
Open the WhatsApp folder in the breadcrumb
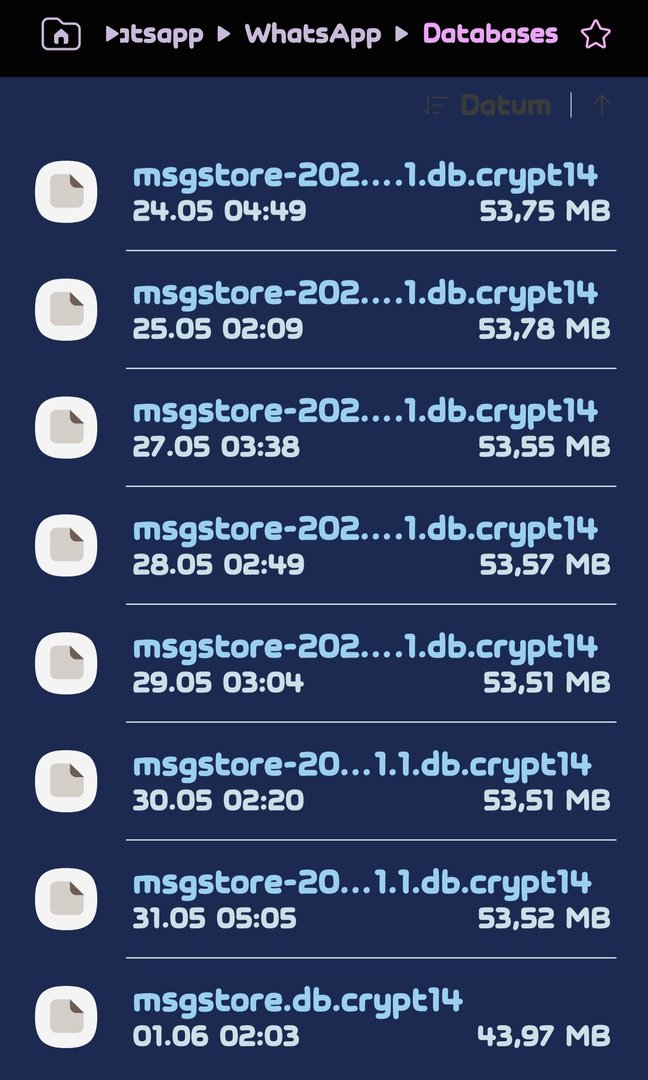click(x=312, y=34)
